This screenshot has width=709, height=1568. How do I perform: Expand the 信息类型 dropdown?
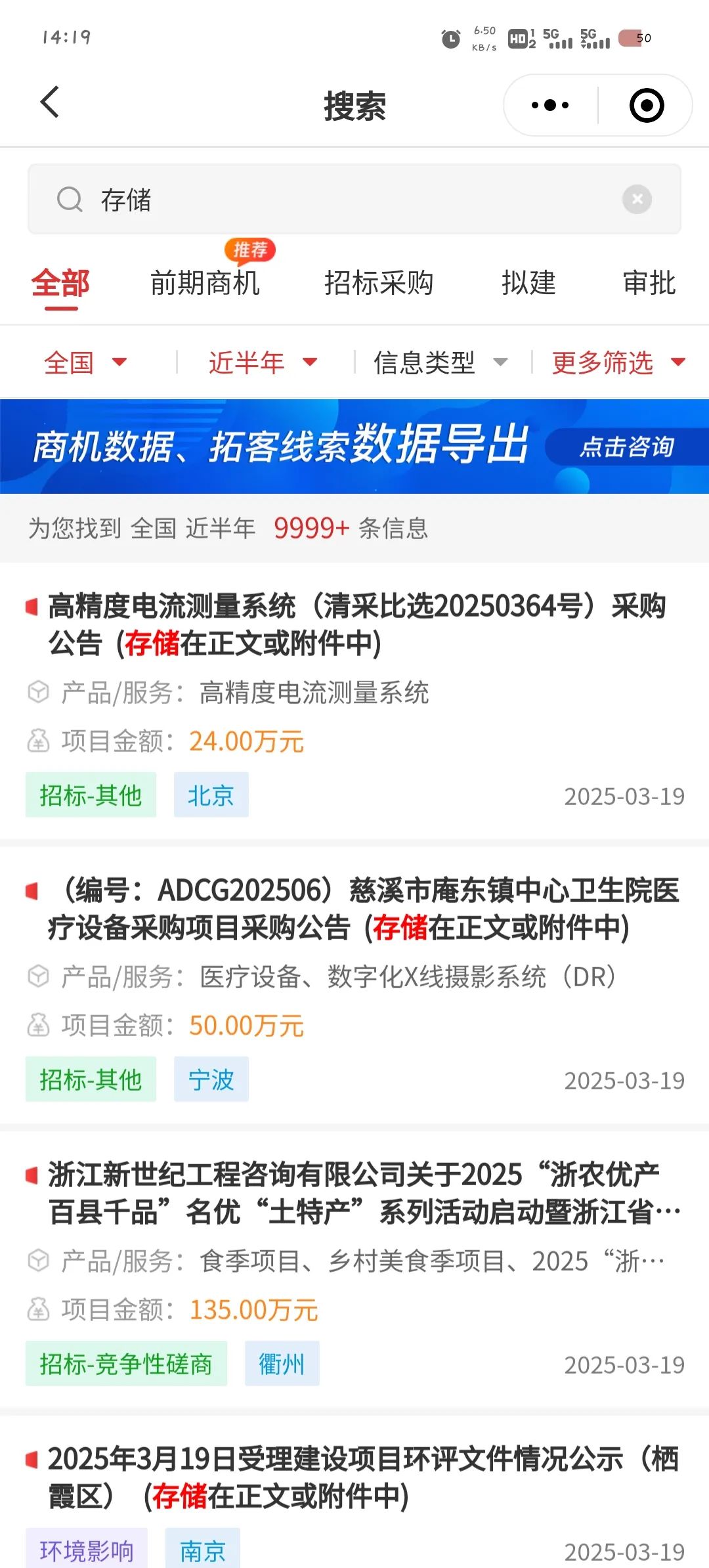click(440, 362)
